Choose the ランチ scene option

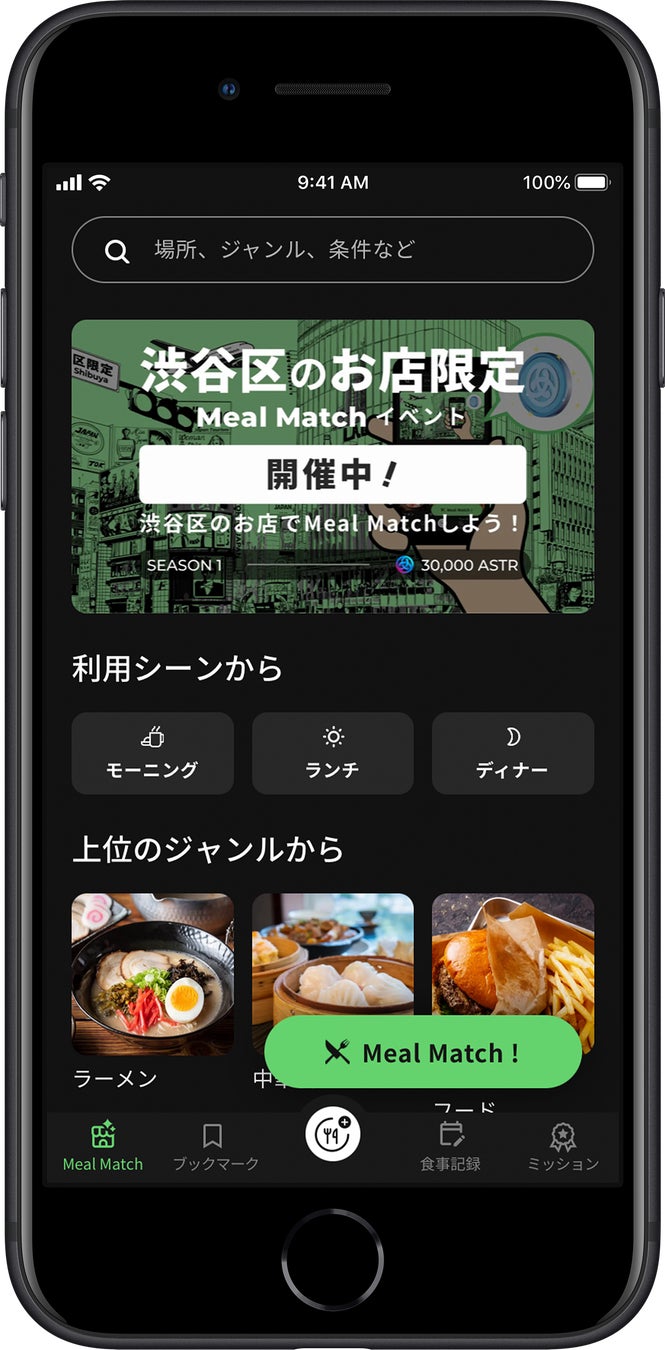pos(332,753)
